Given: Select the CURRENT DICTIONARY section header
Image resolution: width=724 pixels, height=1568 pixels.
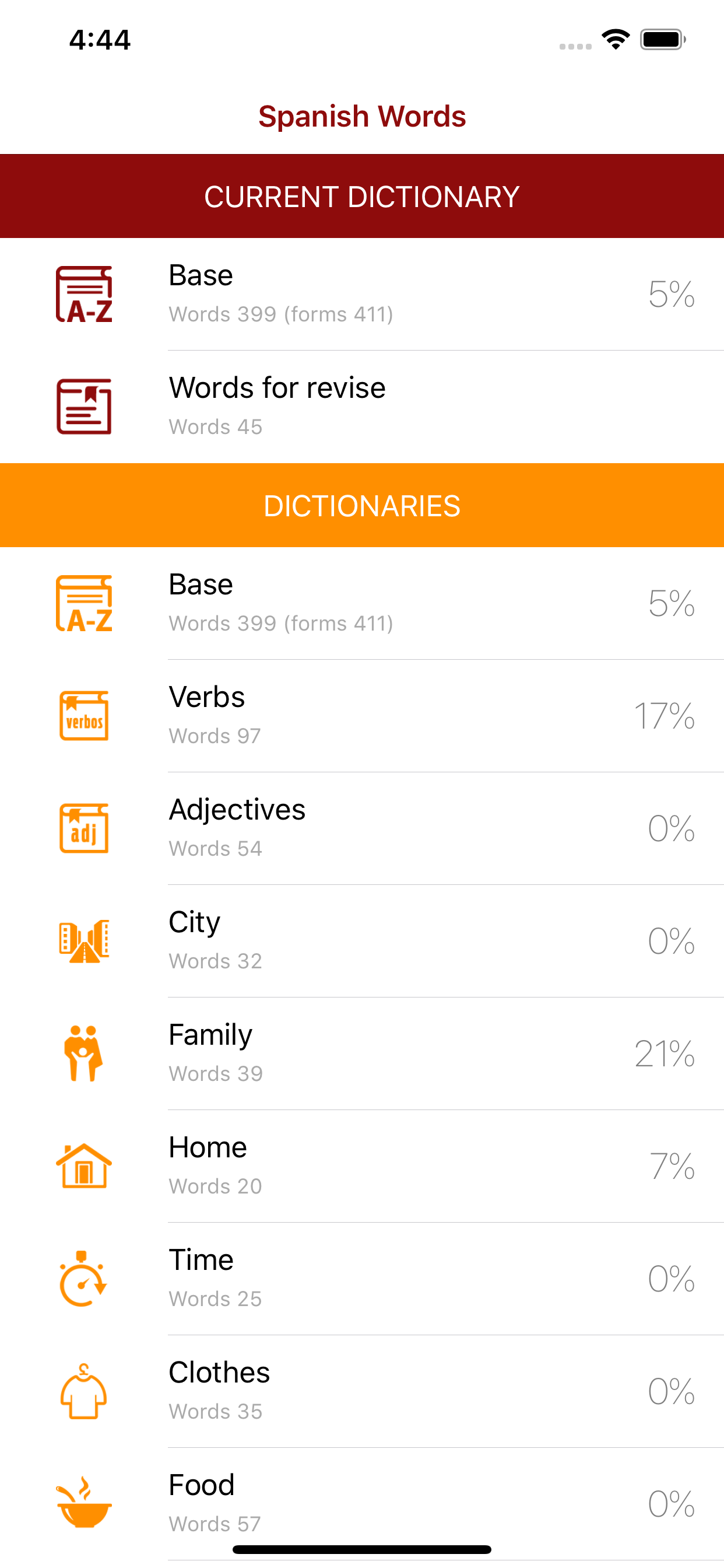Looking at the screenshot, I should point(362,196).
